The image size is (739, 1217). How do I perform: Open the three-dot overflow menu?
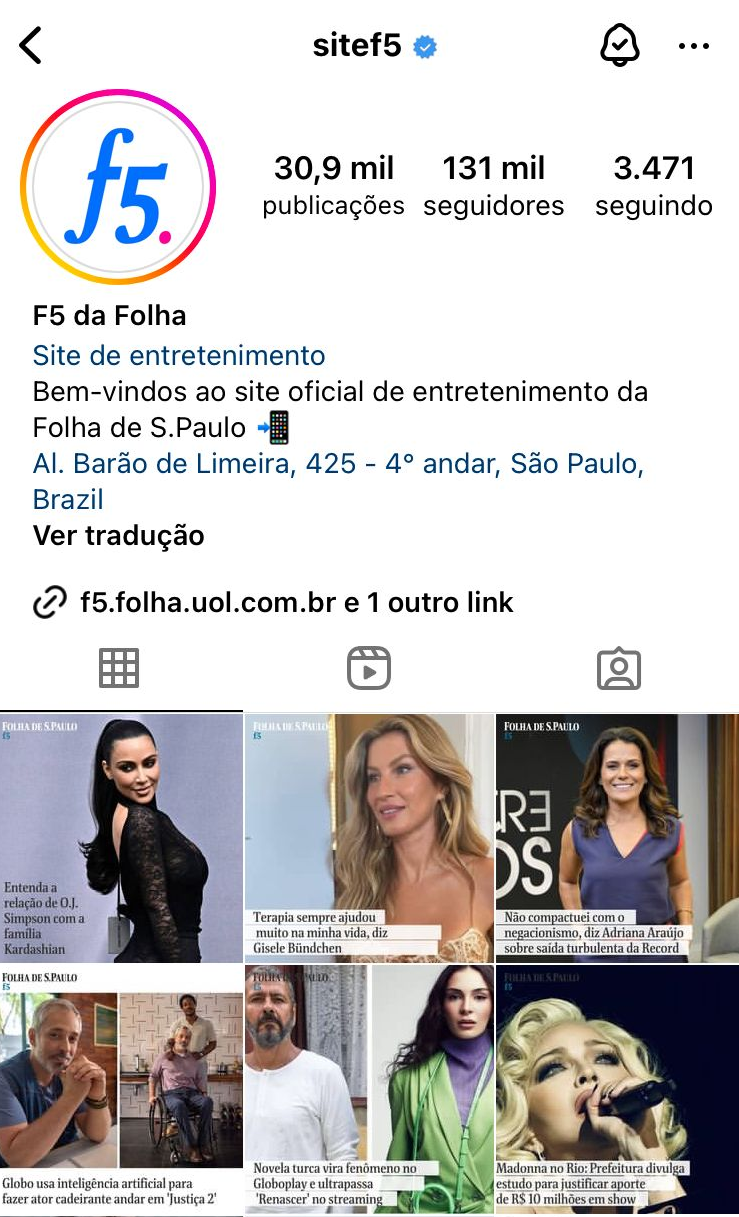(x=693, y=46)
